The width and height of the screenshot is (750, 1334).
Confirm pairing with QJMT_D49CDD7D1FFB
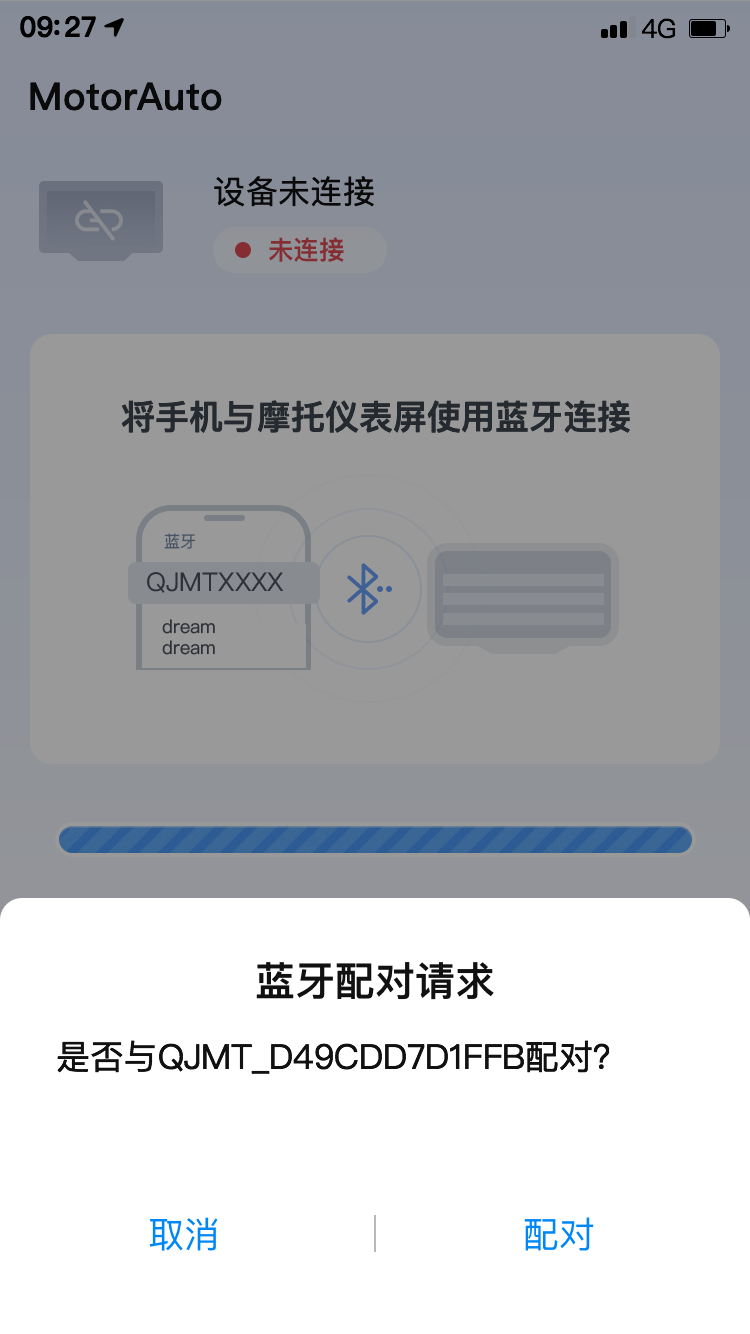(x=559, y=1234)
